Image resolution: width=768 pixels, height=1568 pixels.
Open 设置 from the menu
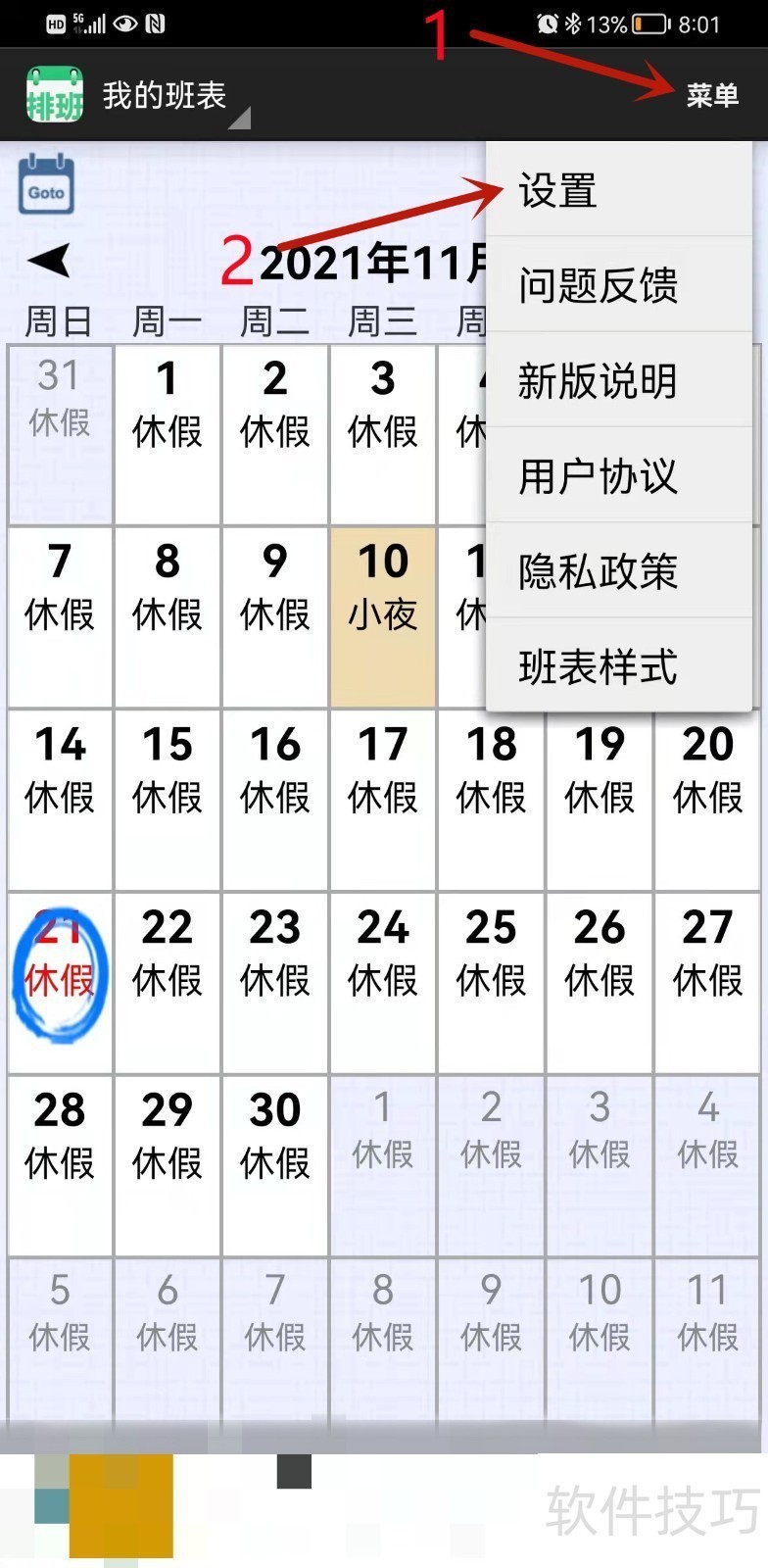pos(617,190)
